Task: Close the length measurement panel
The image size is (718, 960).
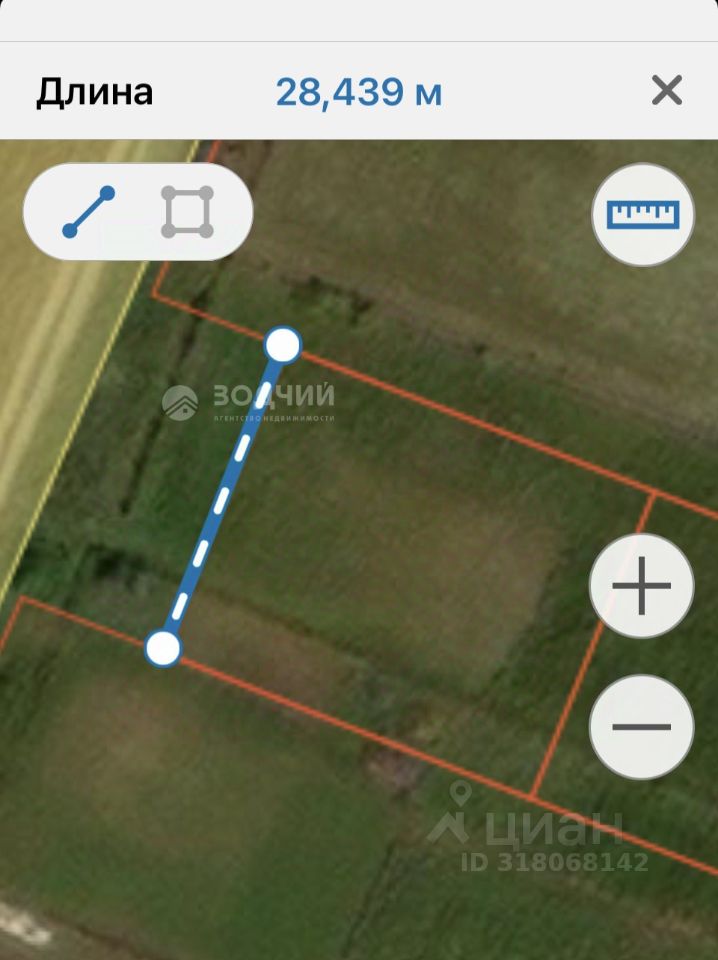Action: click(x=666, y=91)
